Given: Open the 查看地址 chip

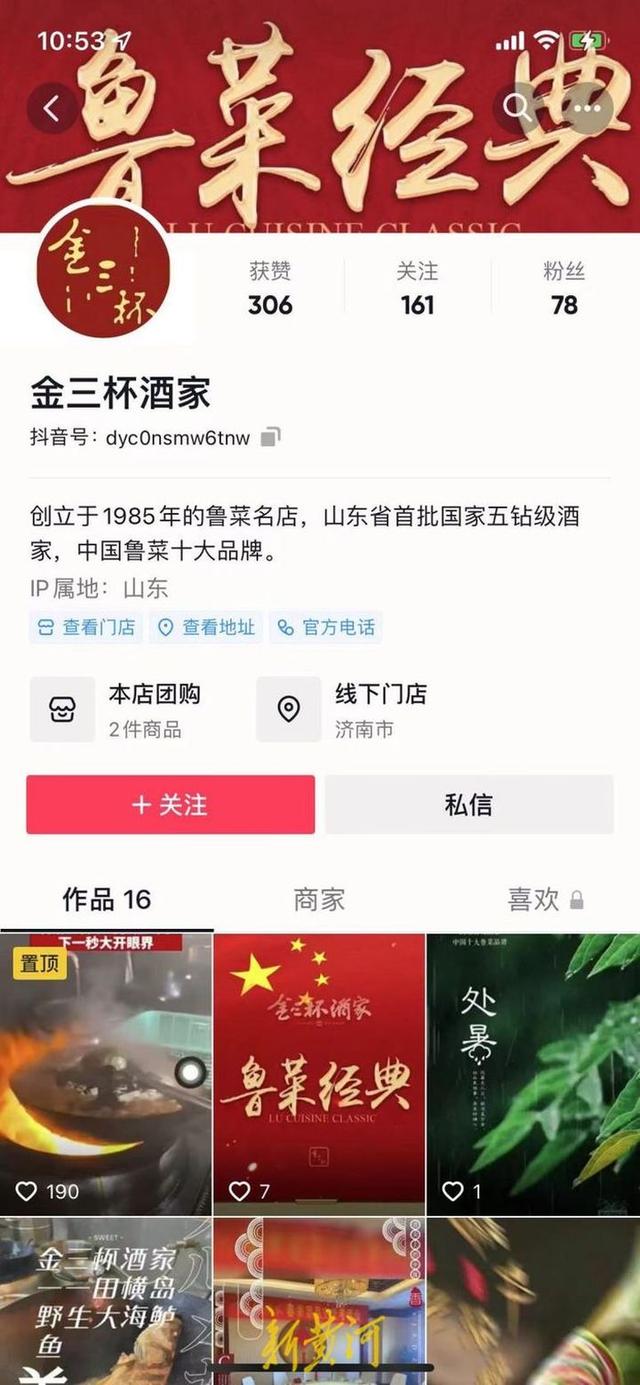Looking at the screenshot, I should 207,627.
